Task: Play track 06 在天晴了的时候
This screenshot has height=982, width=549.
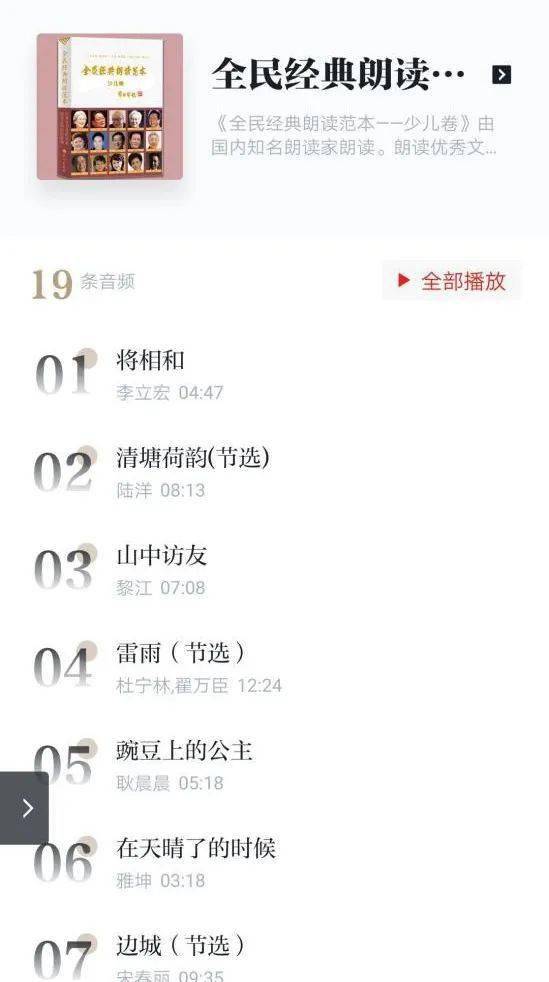Action: click(274, 864)
